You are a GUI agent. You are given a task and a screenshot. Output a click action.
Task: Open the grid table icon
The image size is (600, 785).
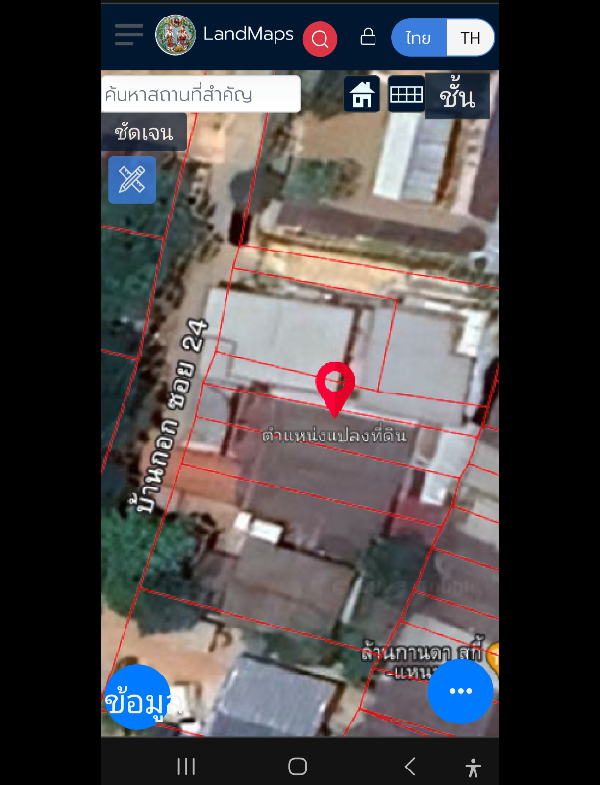coord(406,94)
